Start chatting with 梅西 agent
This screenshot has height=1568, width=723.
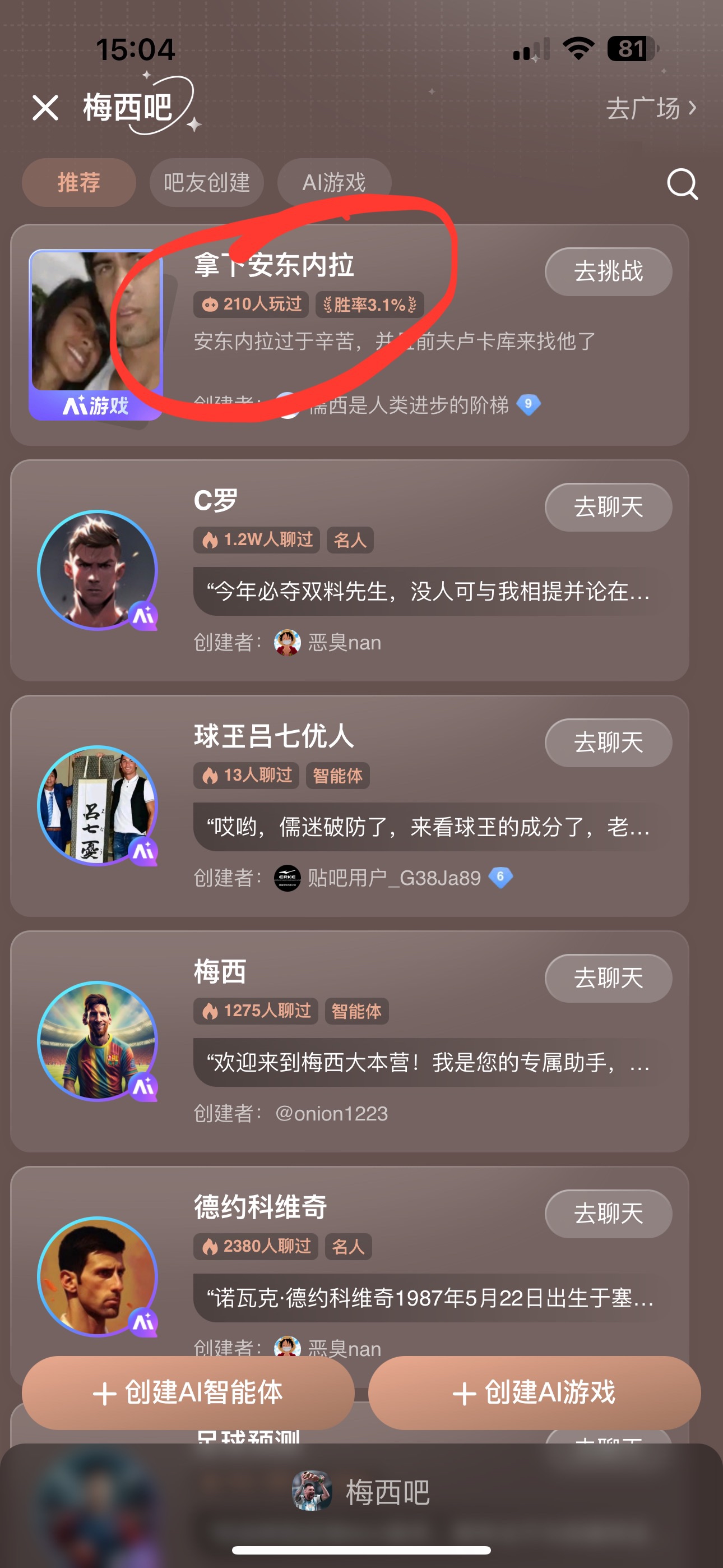tap(608, 978)
